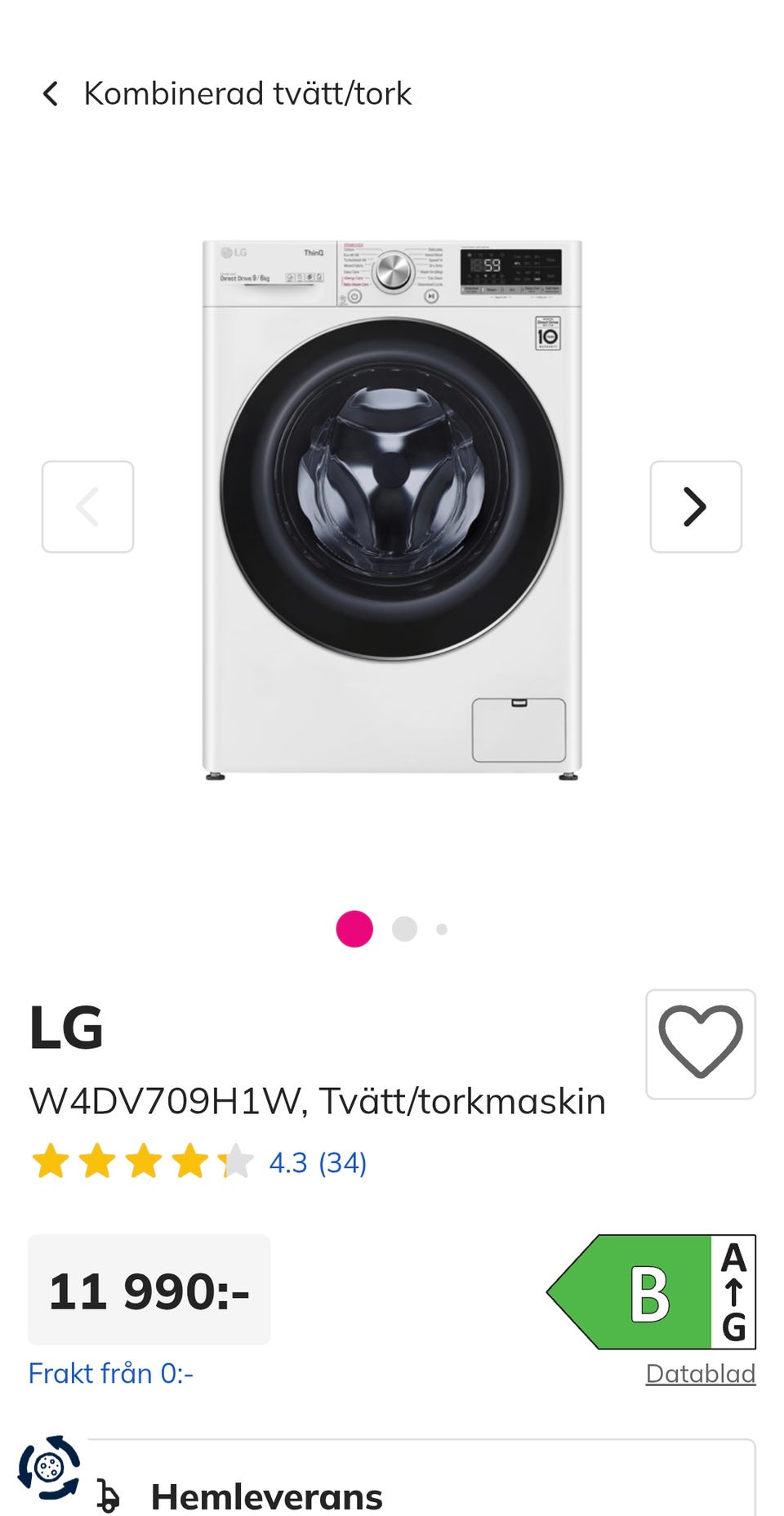784x1516 pixels.
Task: Open the Datablad link
Action: click(700, 1373)
